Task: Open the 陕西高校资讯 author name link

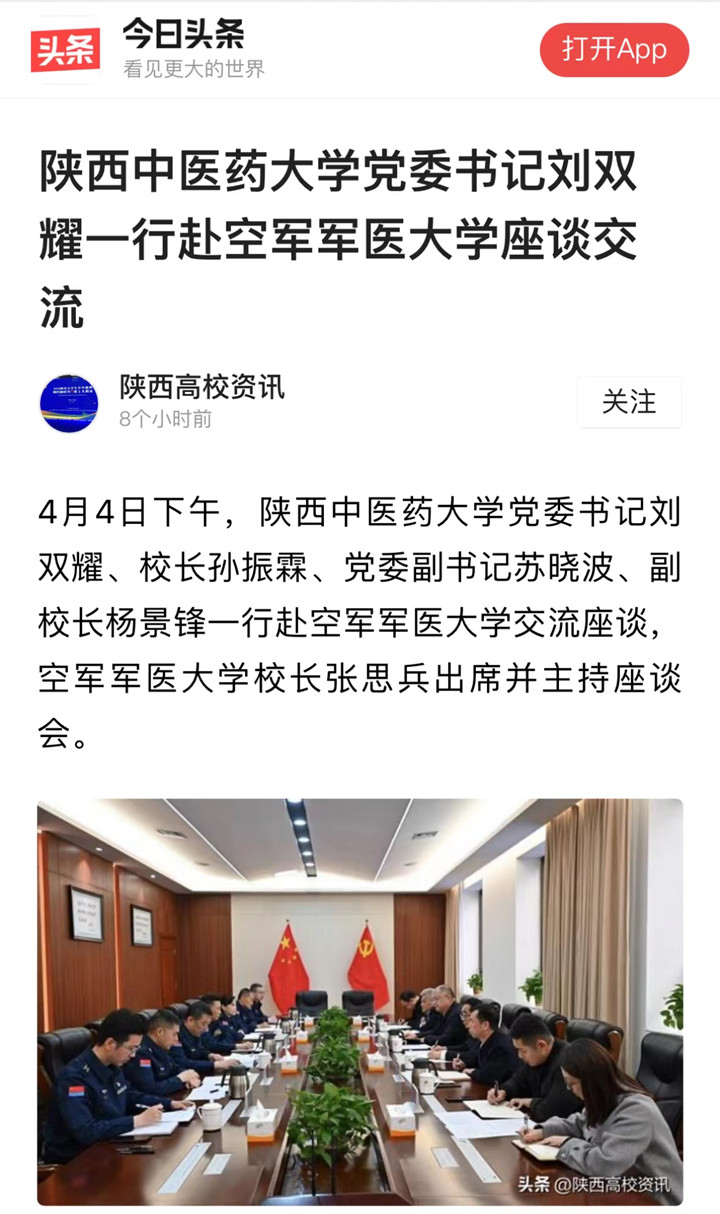Action: point(202,386)
